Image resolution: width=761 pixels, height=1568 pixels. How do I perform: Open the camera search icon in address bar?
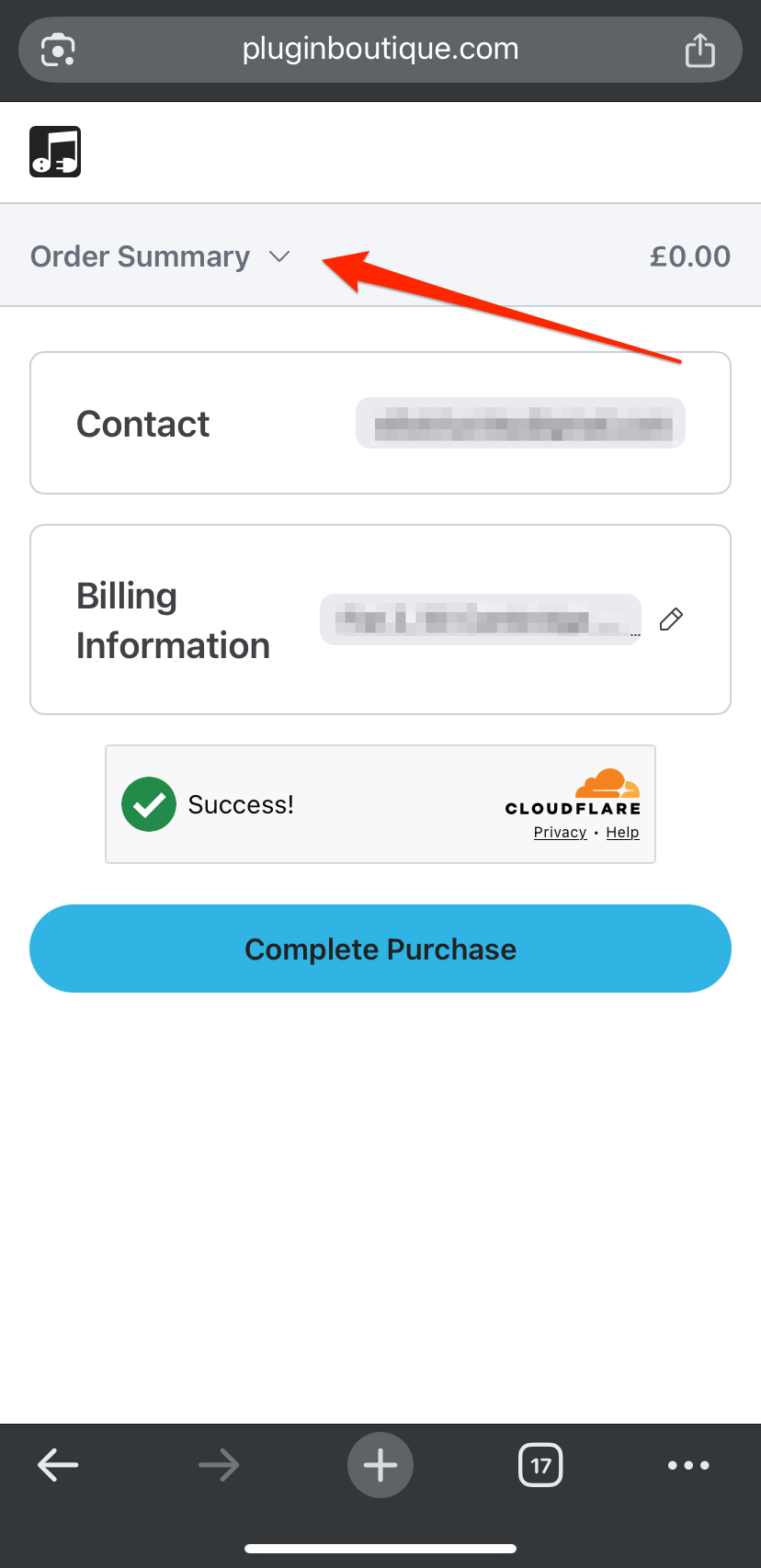tap(59, 50)
